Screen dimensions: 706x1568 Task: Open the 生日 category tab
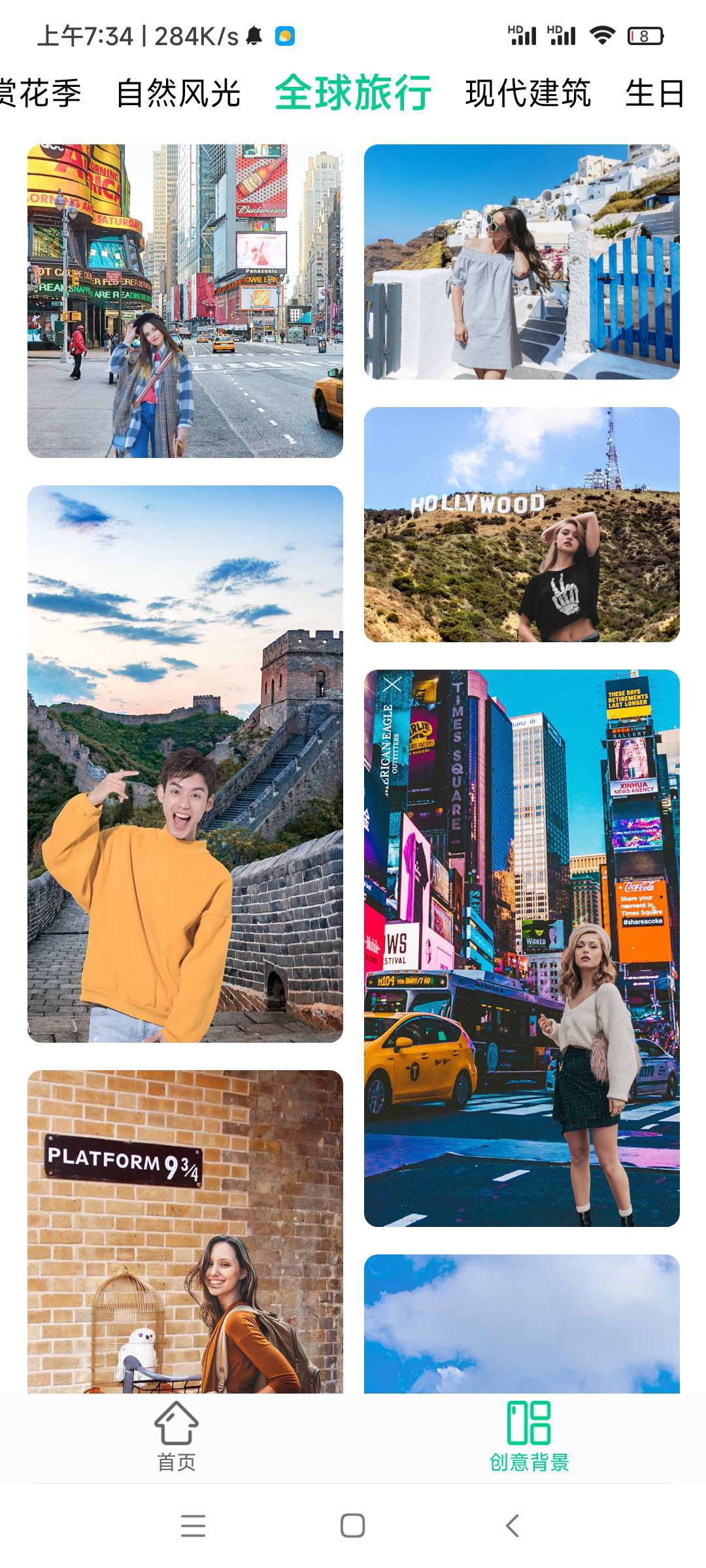654,93
